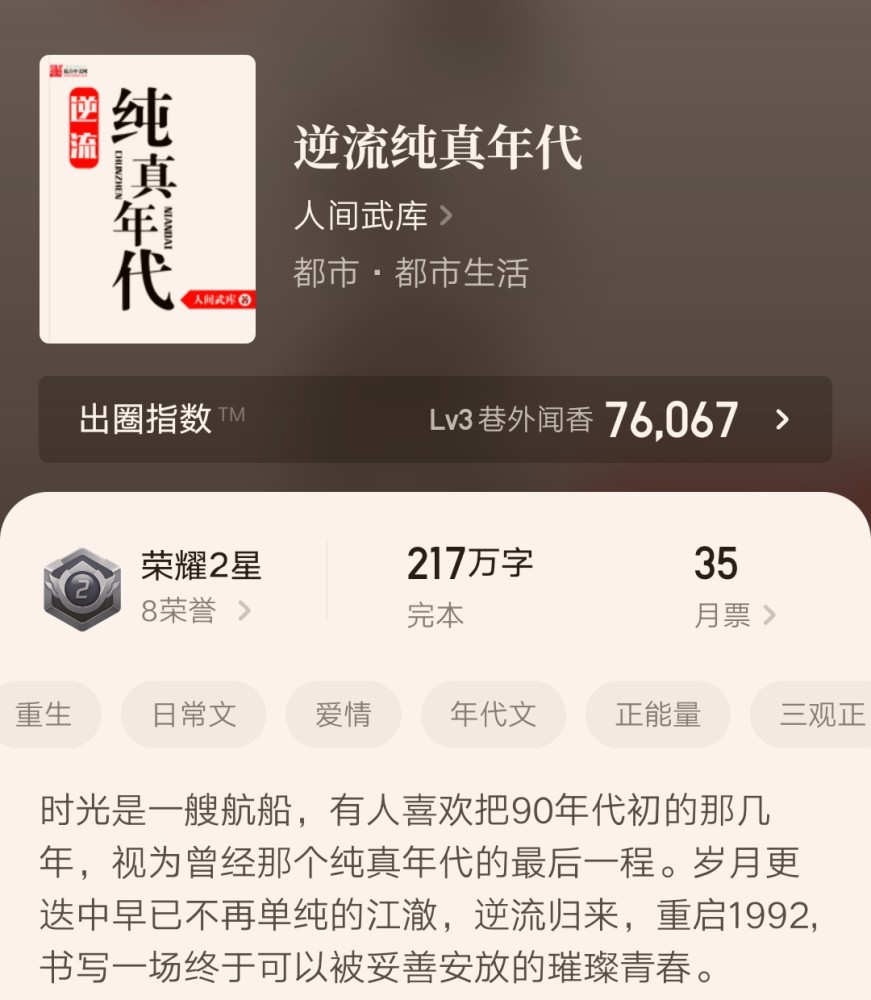871x1000 pixels.
Task: Select the 日常文 tag
Action: click(194, 714)
